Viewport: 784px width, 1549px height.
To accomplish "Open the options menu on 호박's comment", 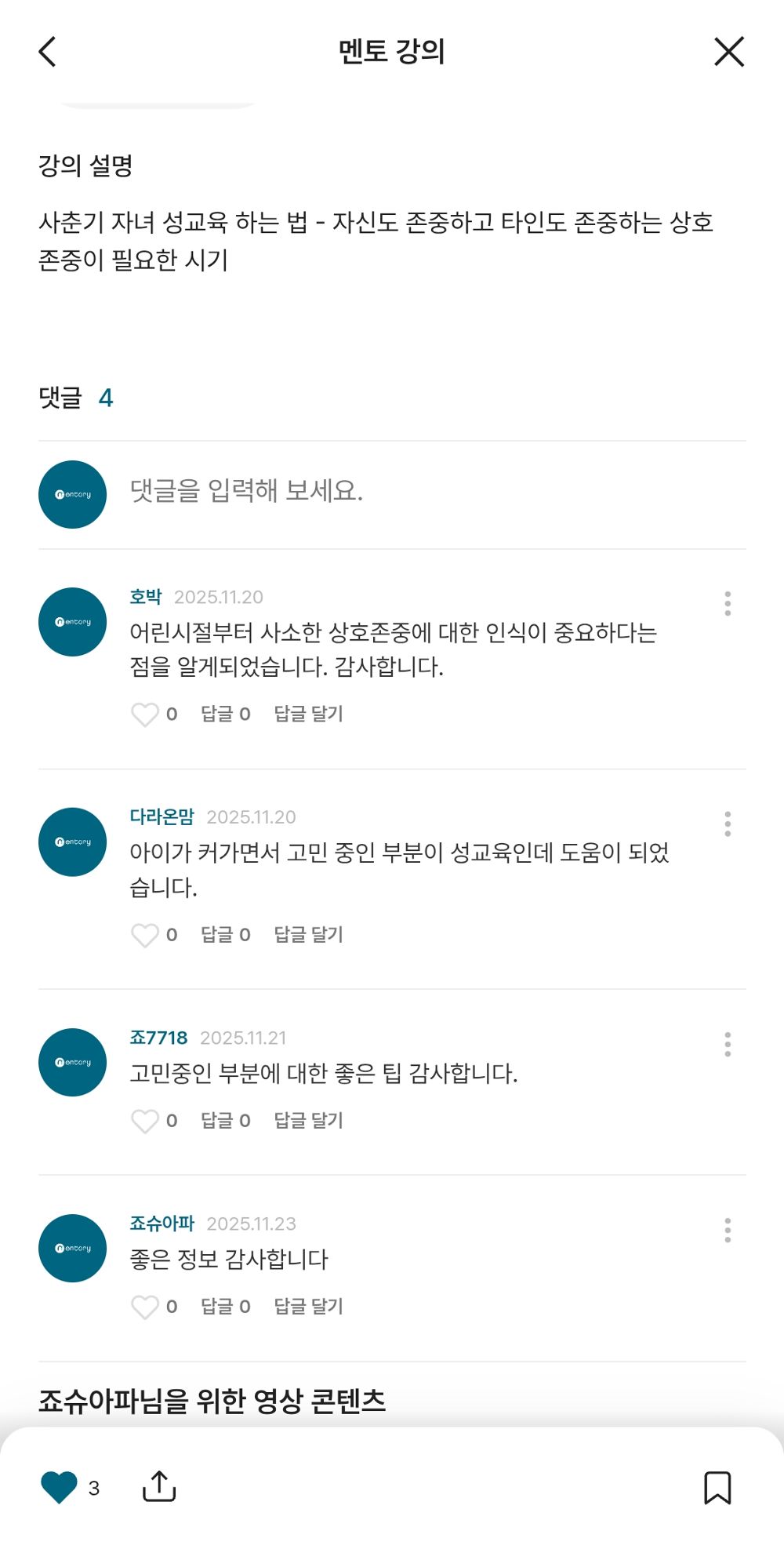I will [x=728, y=602].
